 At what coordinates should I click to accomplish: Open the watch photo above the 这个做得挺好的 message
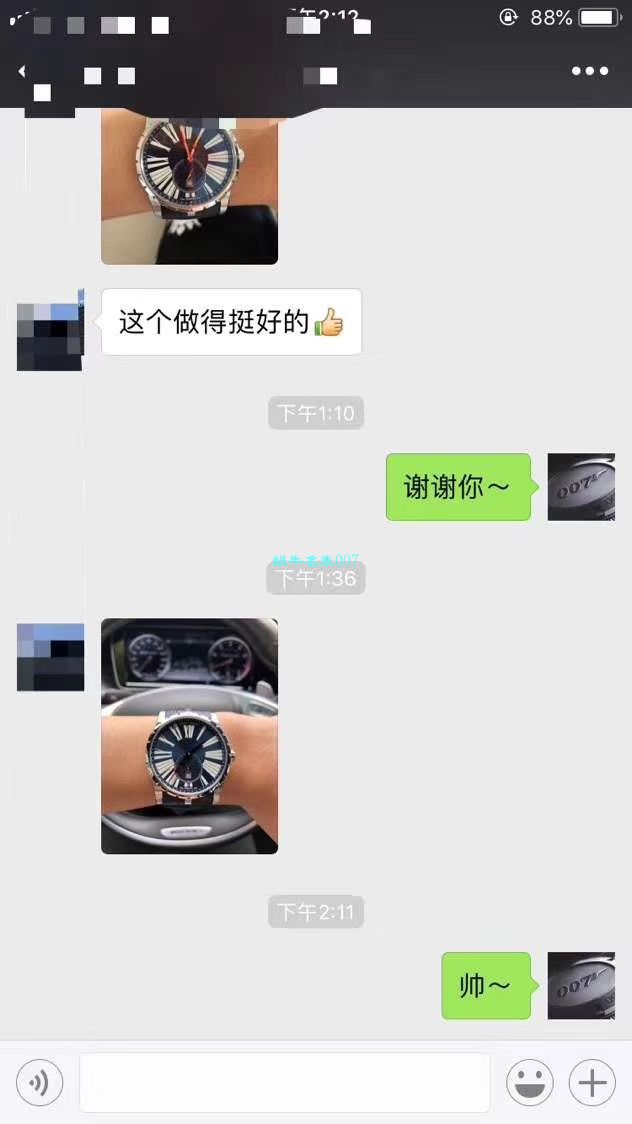click(189, 188)
